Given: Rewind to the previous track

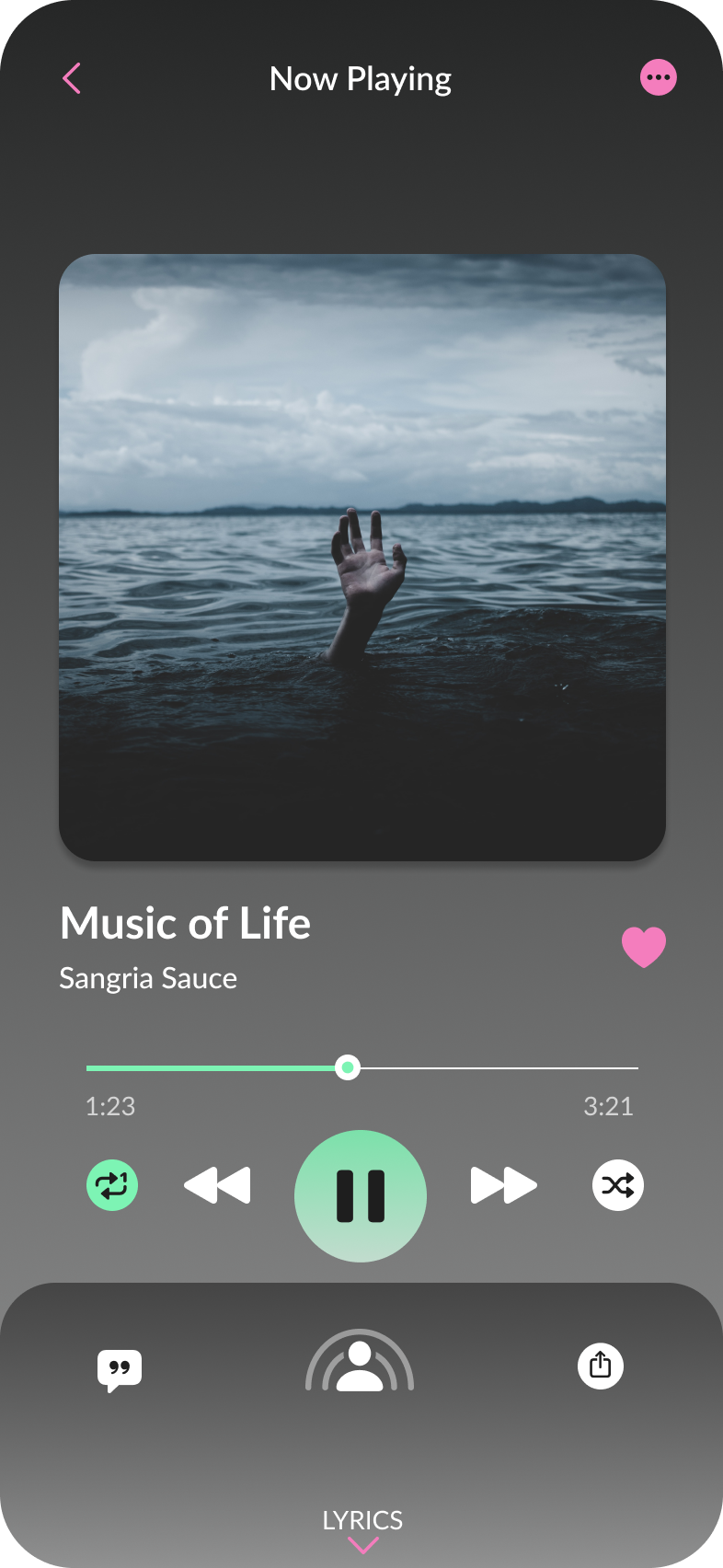Looking at the screenshot, I should 218,1185.
